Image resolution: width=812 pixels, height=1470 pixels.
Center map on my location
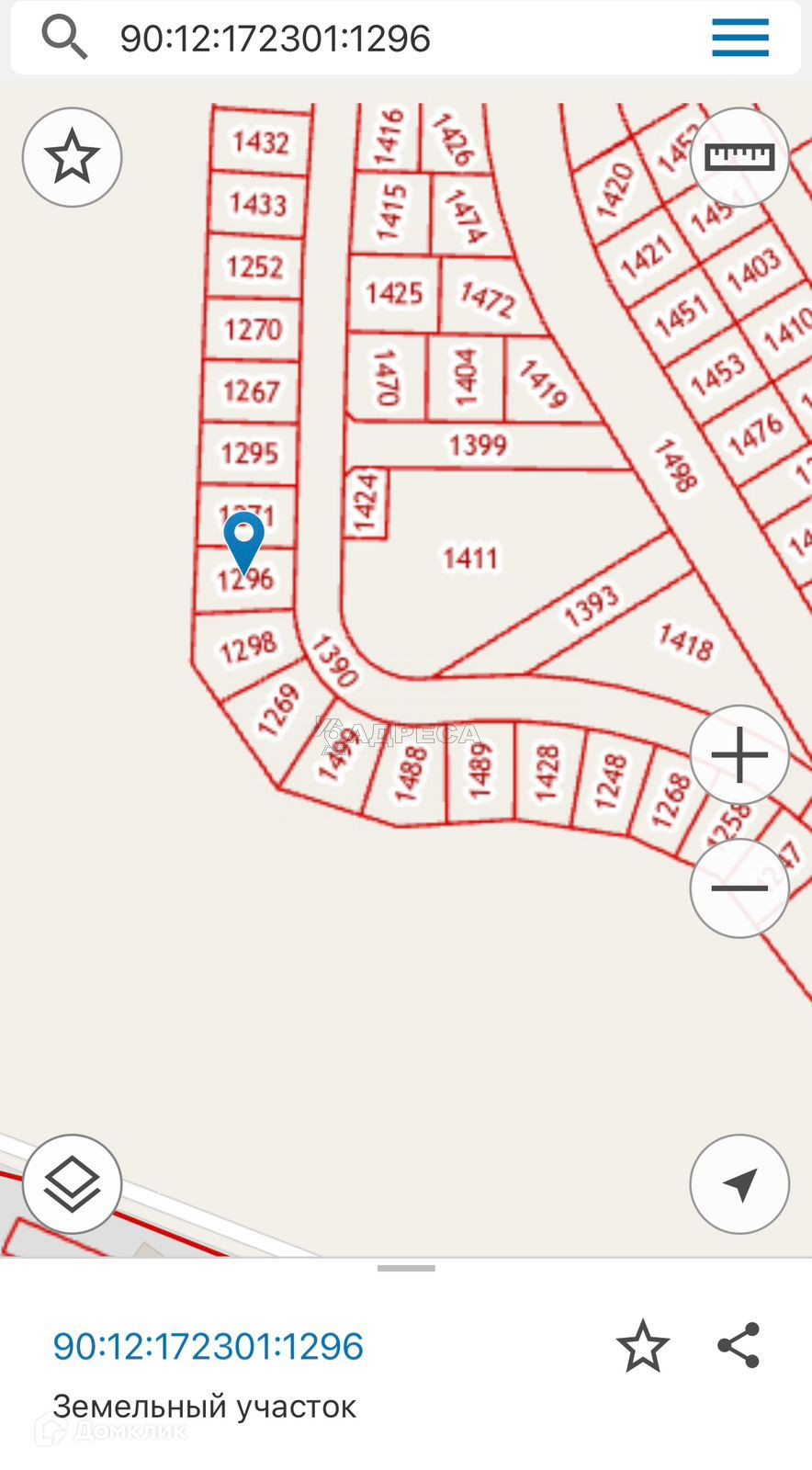[x=739, y=1184]
